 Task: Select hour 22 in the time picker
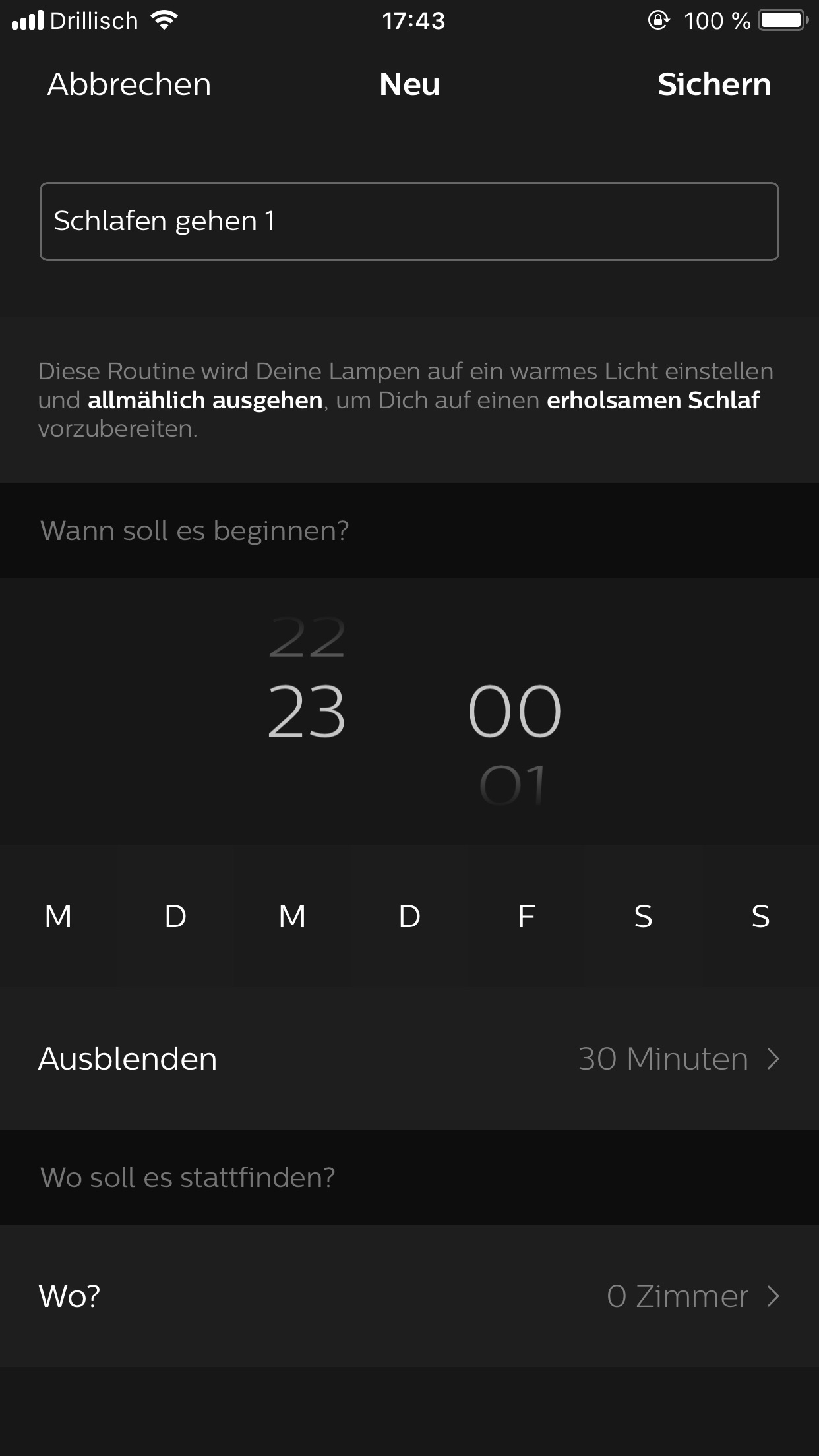coord(307,638)
